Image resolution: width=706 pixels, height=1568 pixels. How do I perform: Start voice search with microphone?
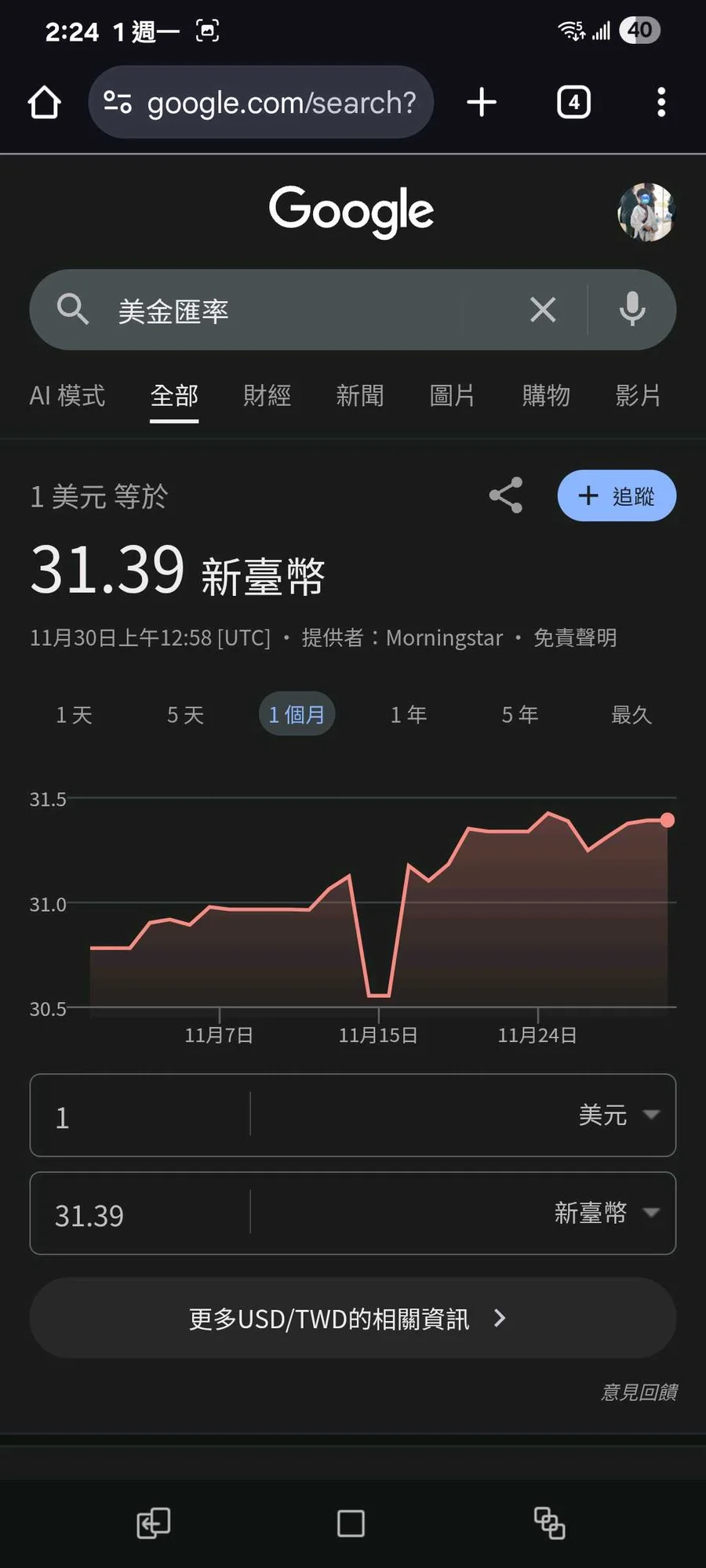(x=632, y=310)
